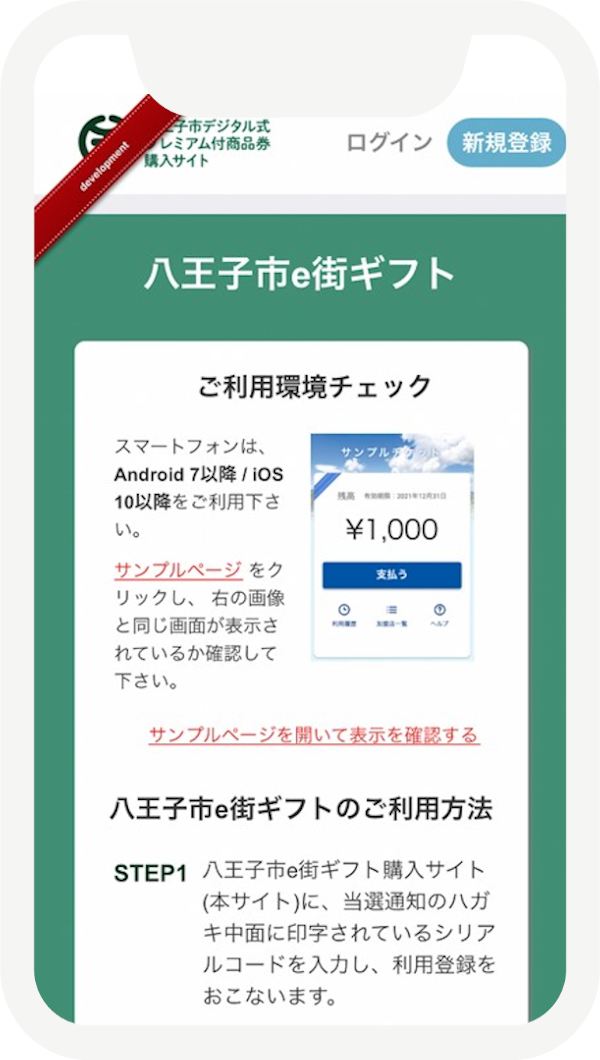Open the サンプルページ link in the paragraph
Viewport: 600px width, 1060px height.
click(x=178, y=570)
